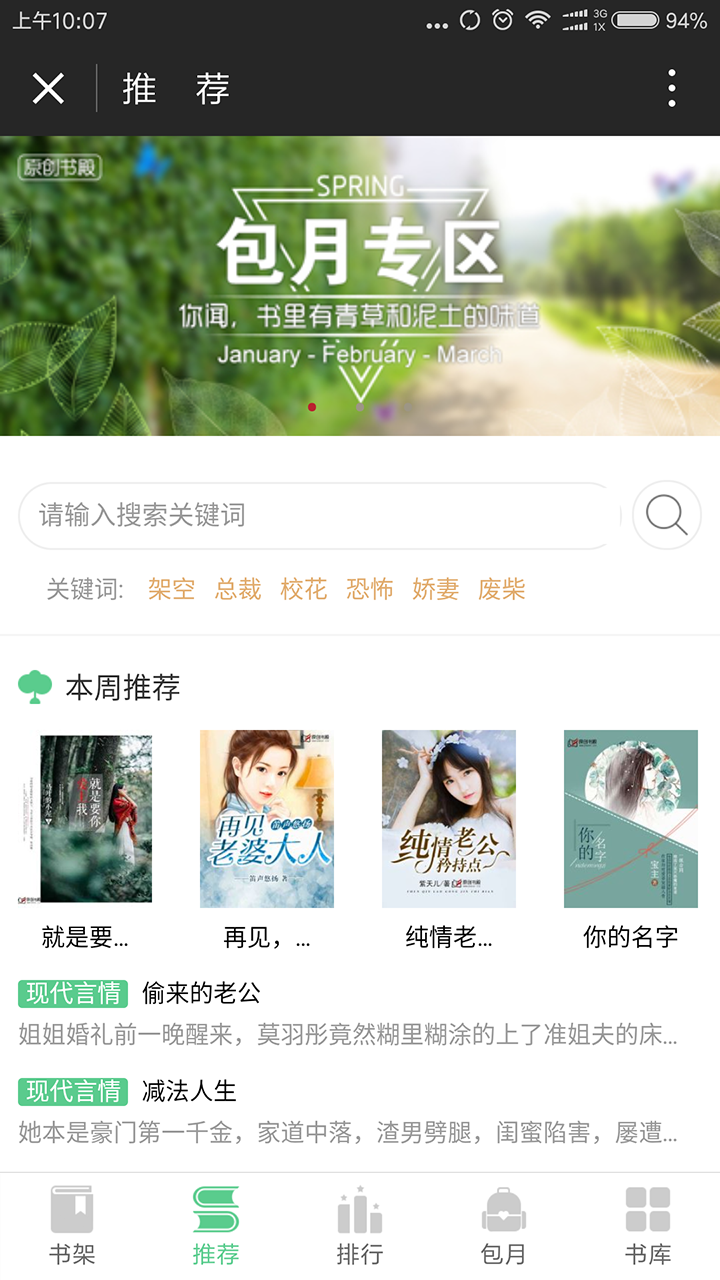The image size is (720, 1280).
Task: Open 再见老婆大人 book cover
Action: click(266, 819)
